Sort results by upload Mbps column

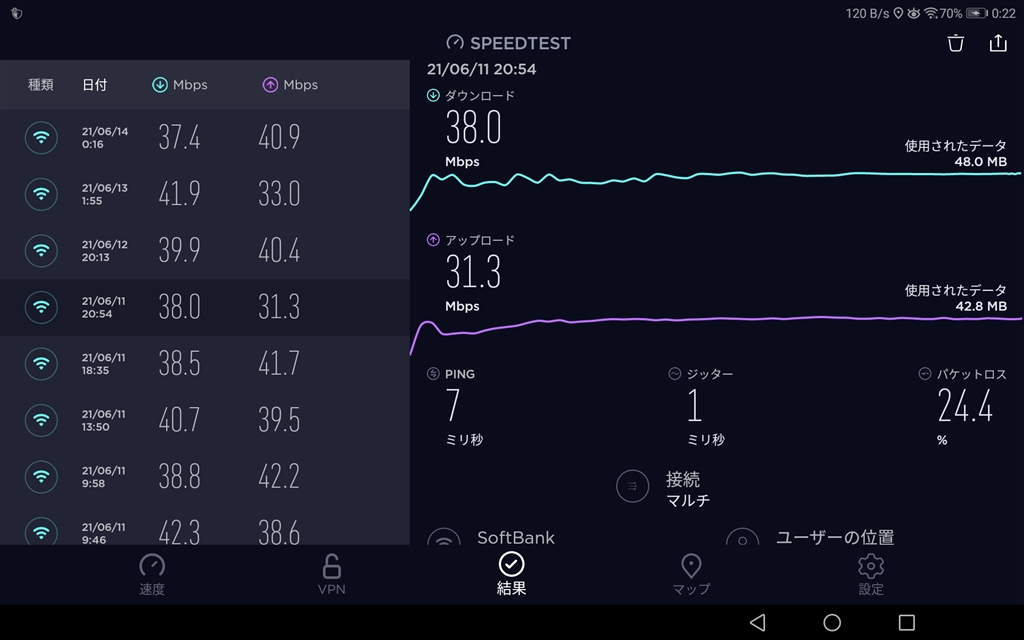[x=290, y=85]
